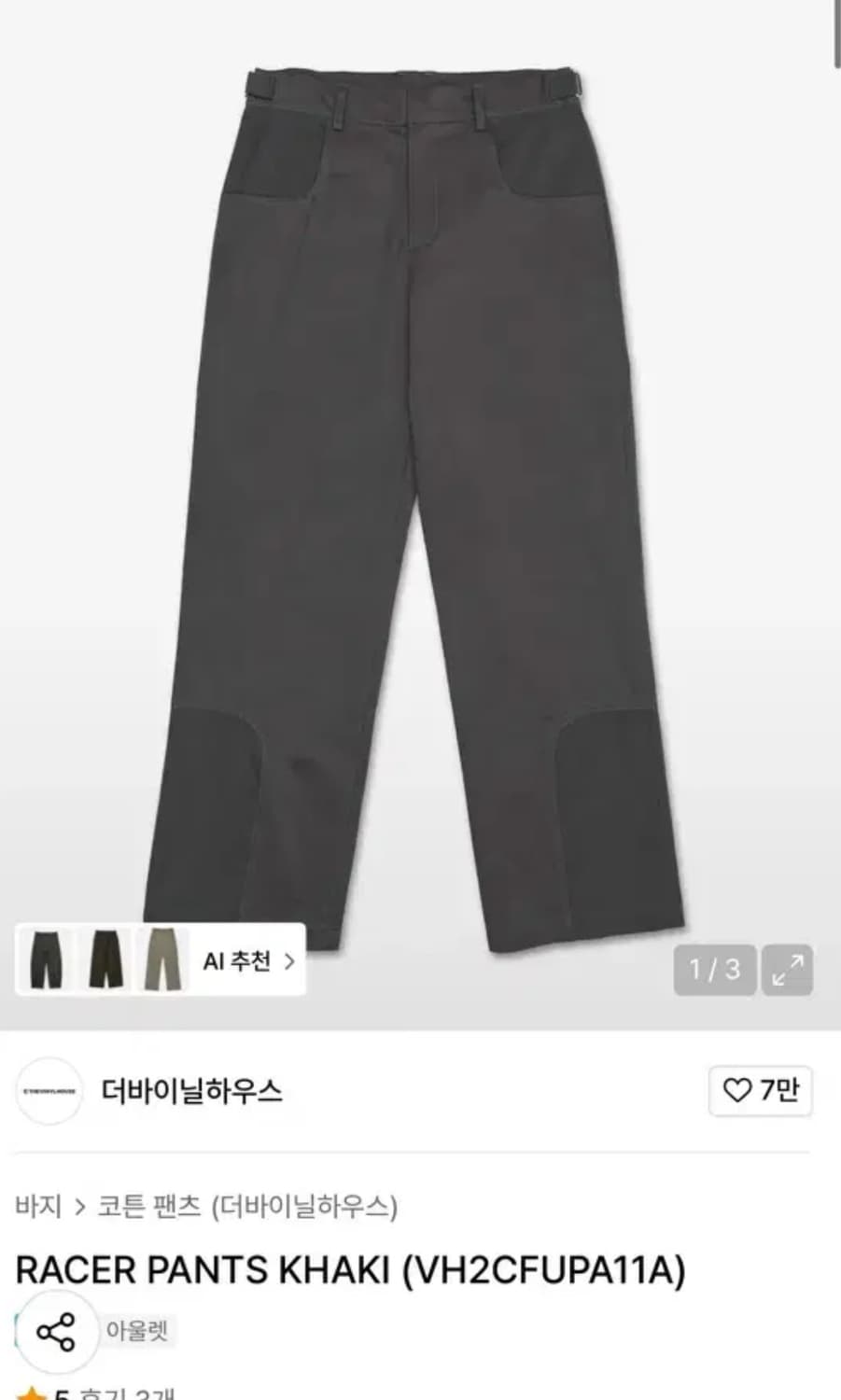Click the orange star rating icon
Screen dimensions: 841x1400
coord(33,1392)
